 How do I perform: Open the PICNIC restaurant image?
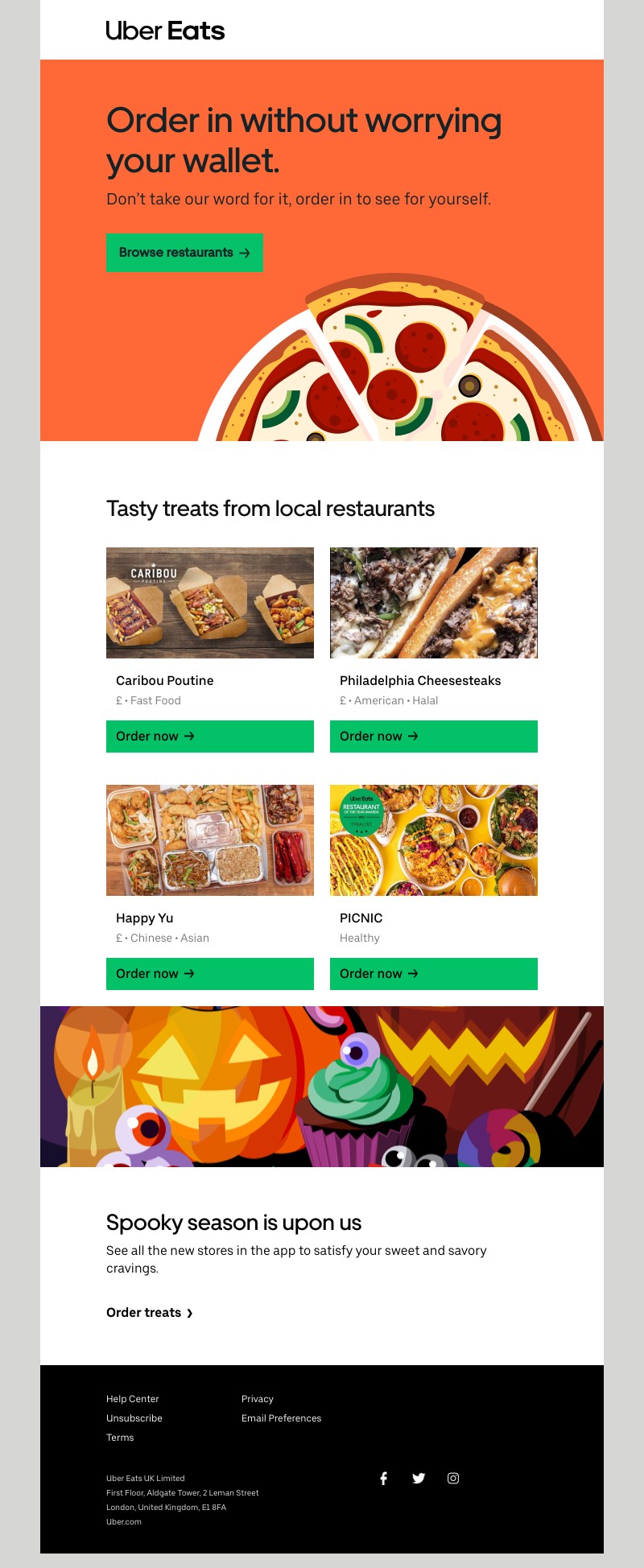[x=433, y=840]
